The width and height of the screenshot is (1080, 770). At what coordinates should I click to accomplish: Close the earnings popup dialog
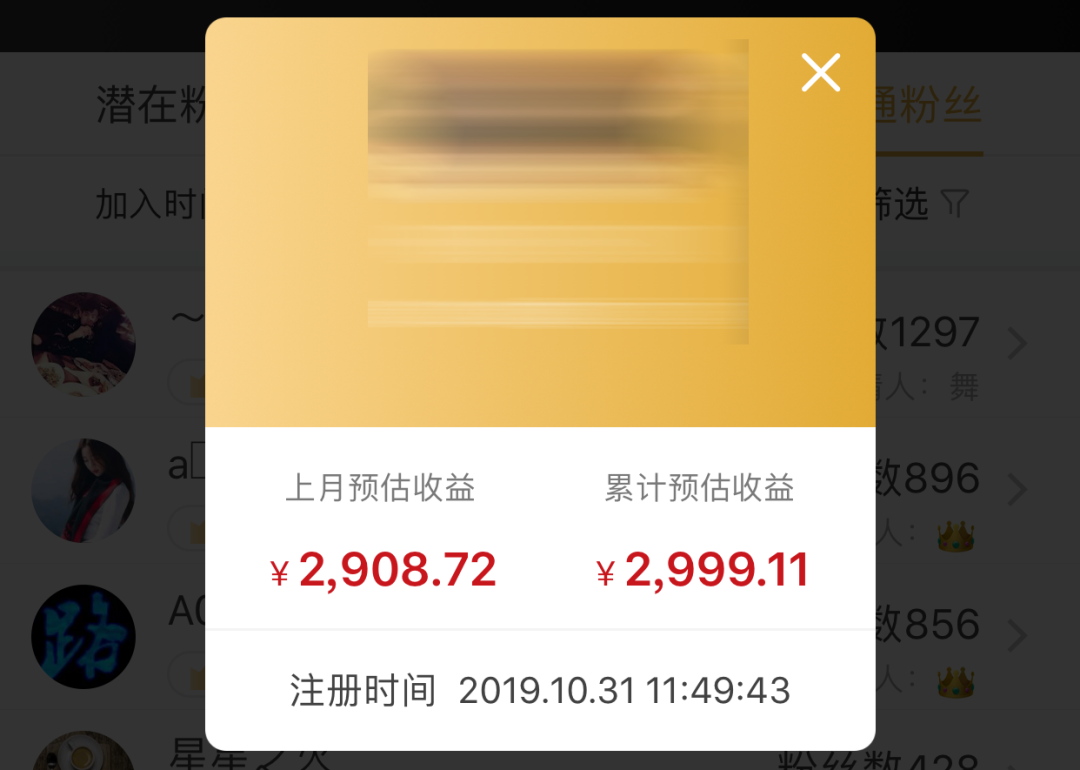821,73
